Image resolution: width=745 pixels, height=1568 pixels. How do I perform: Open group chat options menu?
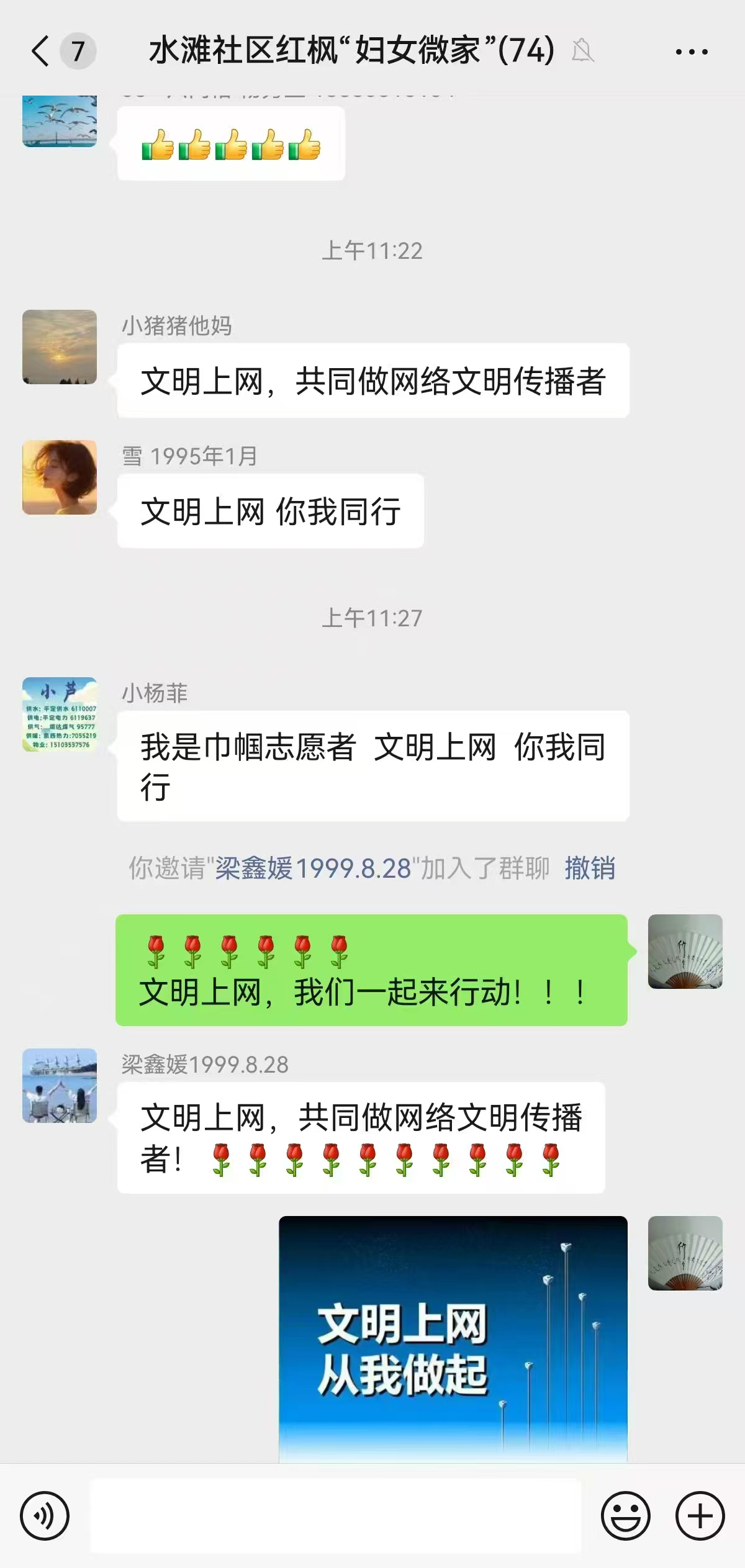[692, 52]
